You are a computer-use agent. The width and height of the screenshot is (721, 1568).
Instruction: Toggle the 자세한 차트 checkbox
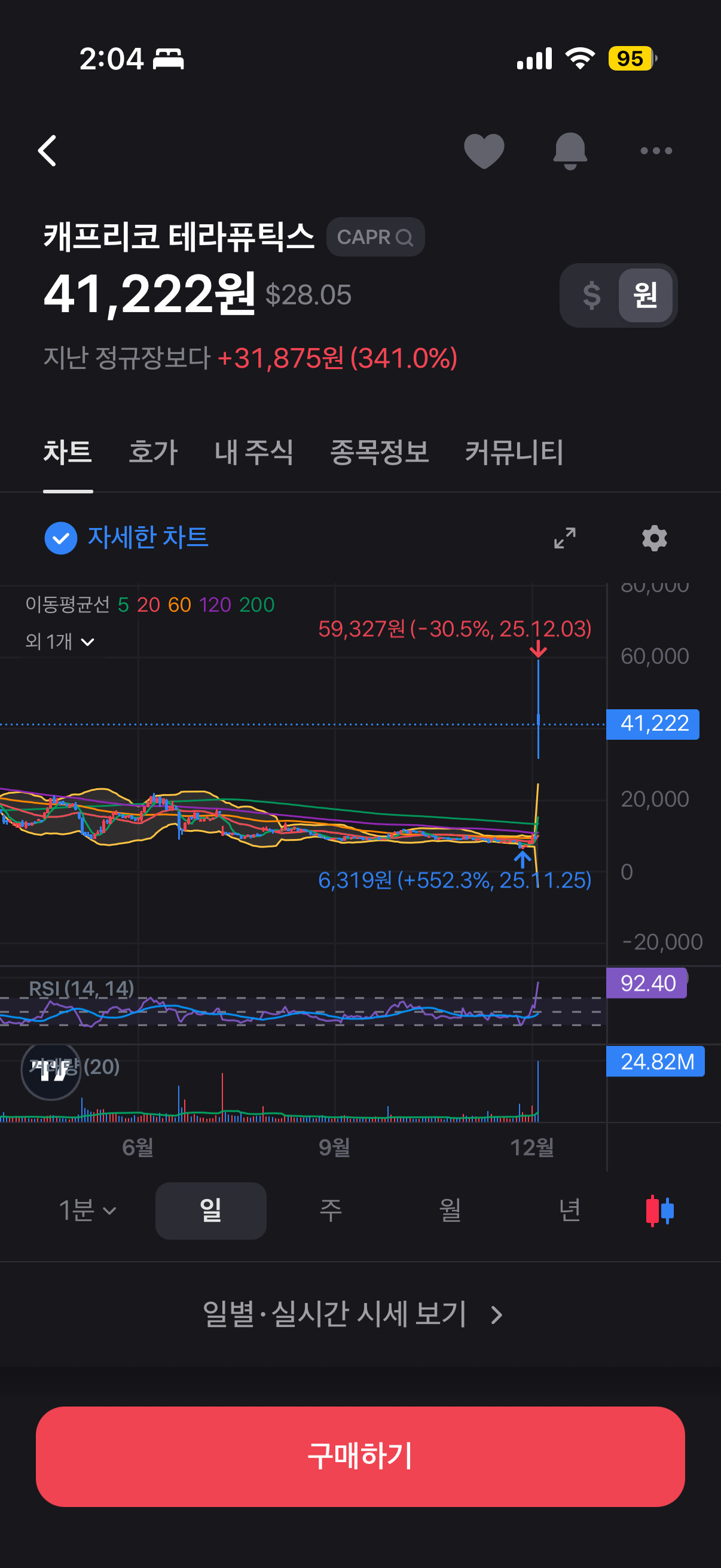[x=61, y=538]
